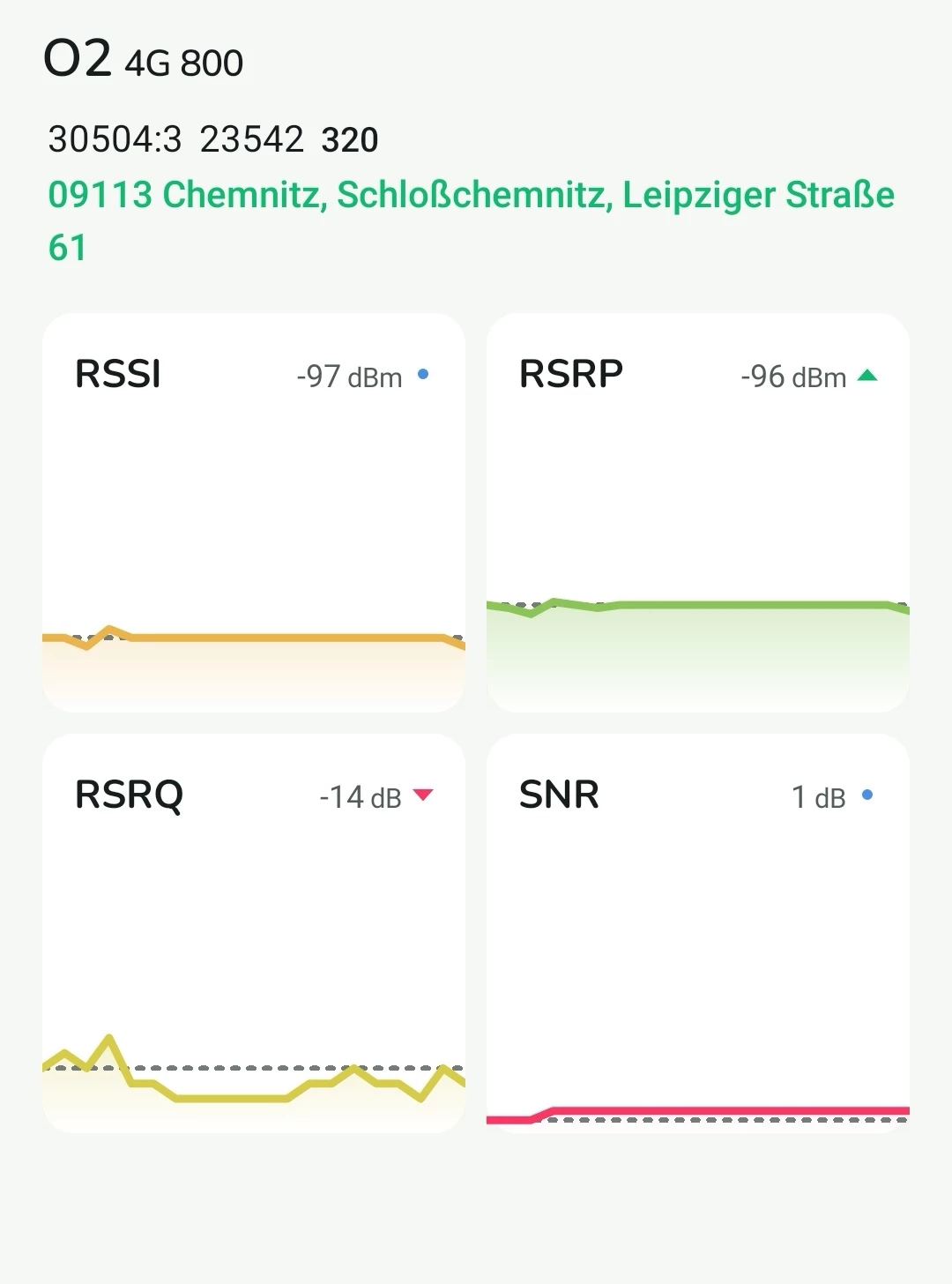Open the SNR graph card
The width and height of the screenshot is (952, 1284).
(x=697, y=933)
